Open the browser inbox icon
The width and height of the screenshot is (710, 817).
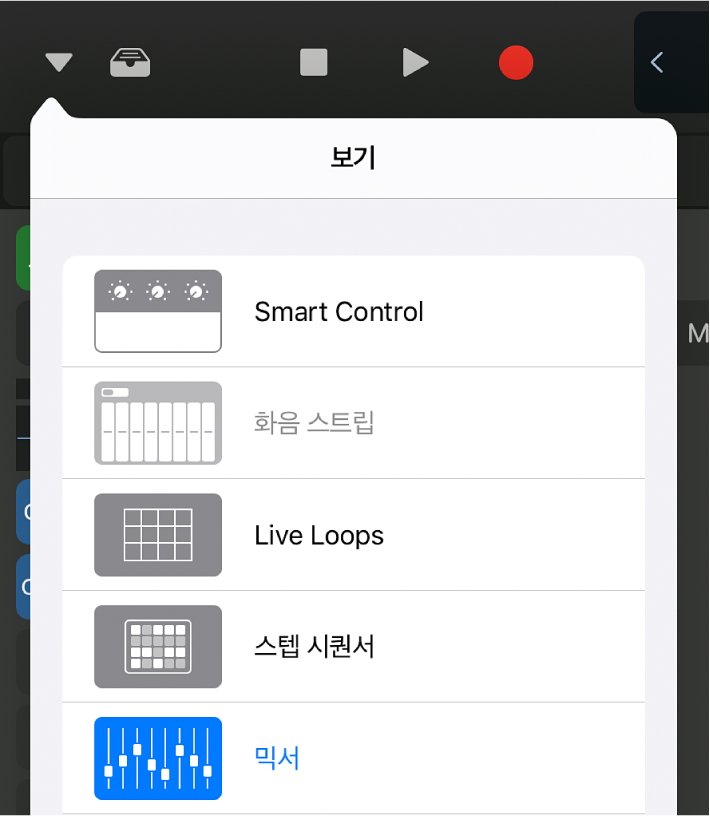pyautogui.click(x=130, y=63)
